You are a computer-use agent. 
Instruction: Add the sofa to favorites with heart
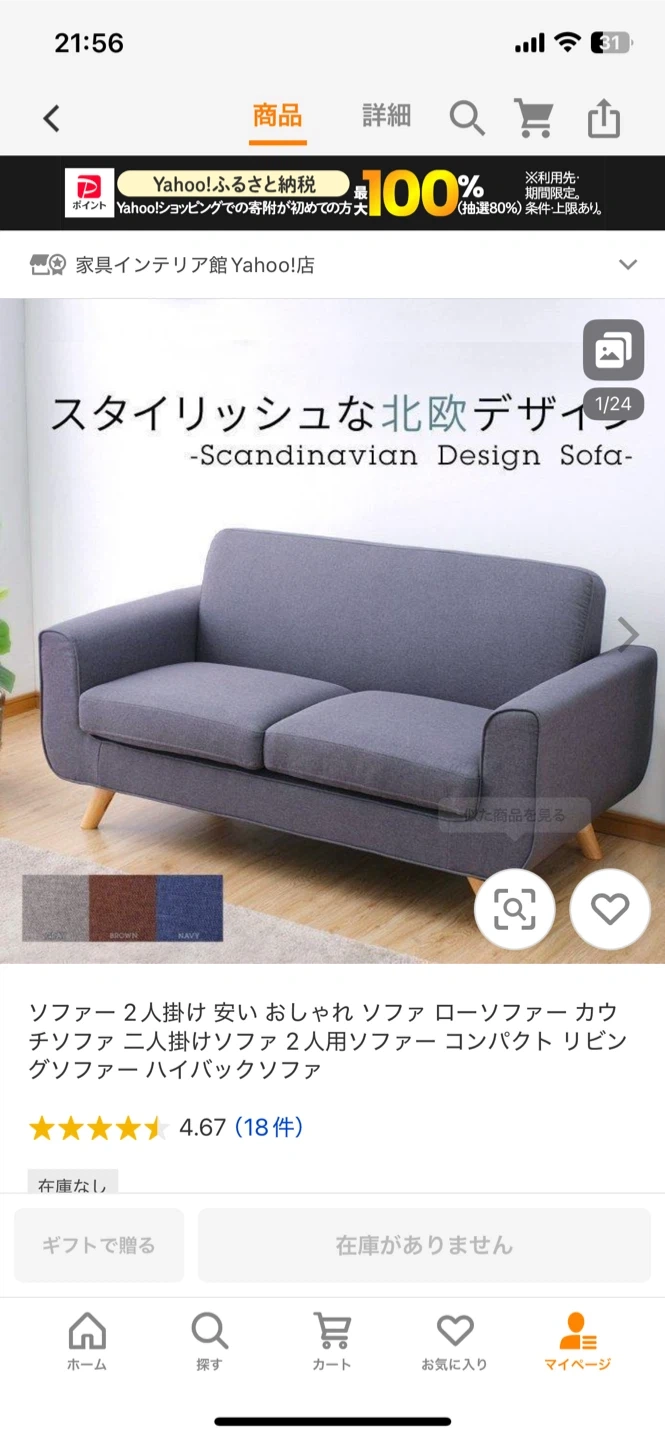[609, 909]
